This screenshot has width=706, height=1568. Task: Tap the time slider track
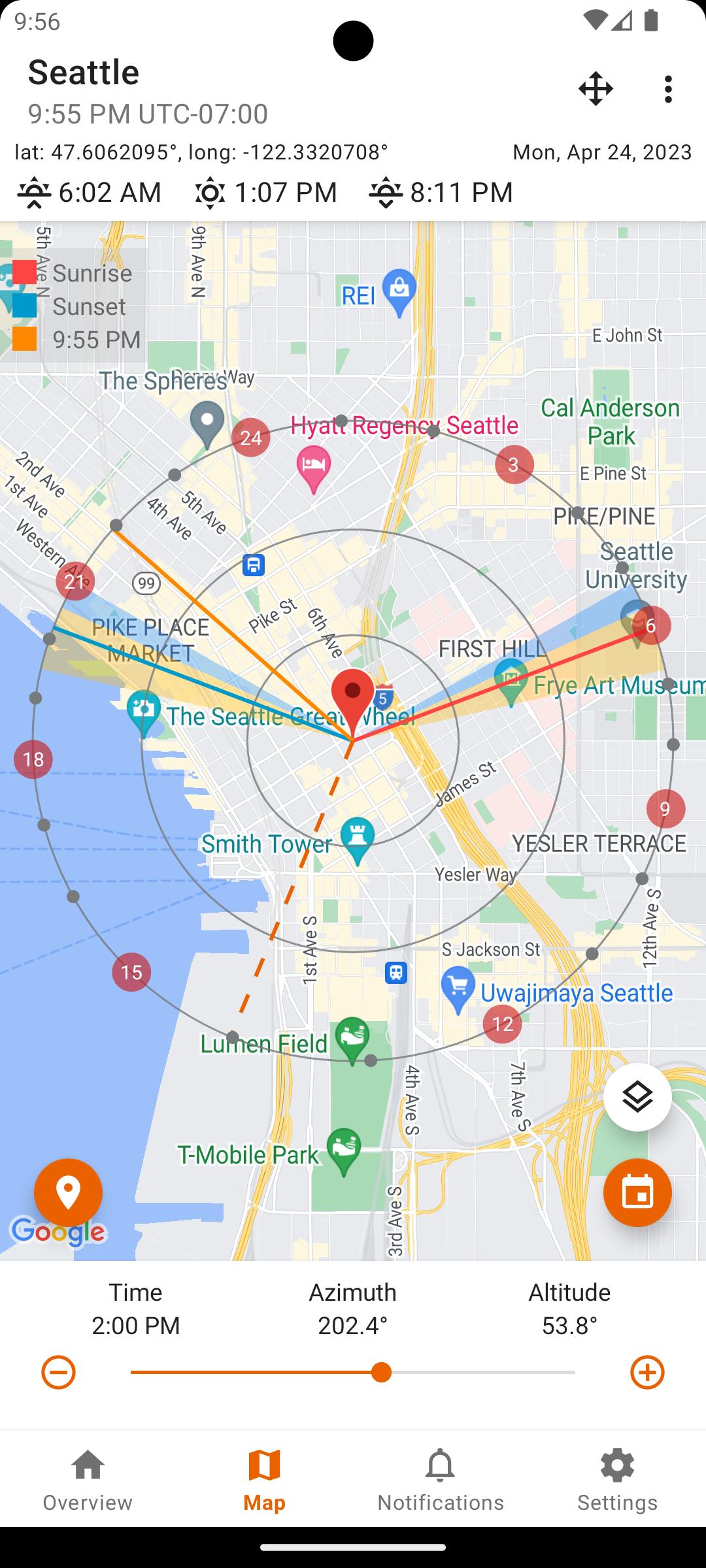(x=353, y=1373)
